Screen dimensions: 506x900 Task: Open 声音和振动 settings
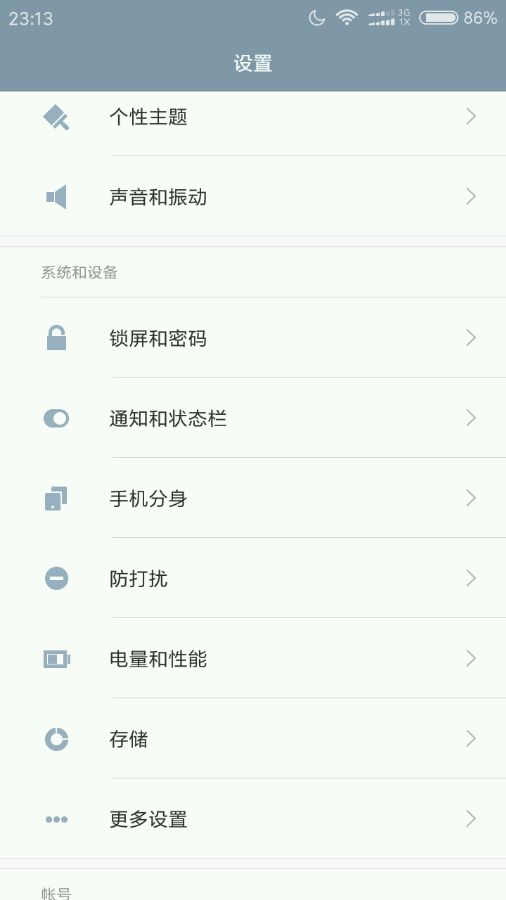(x=253, y=196)
